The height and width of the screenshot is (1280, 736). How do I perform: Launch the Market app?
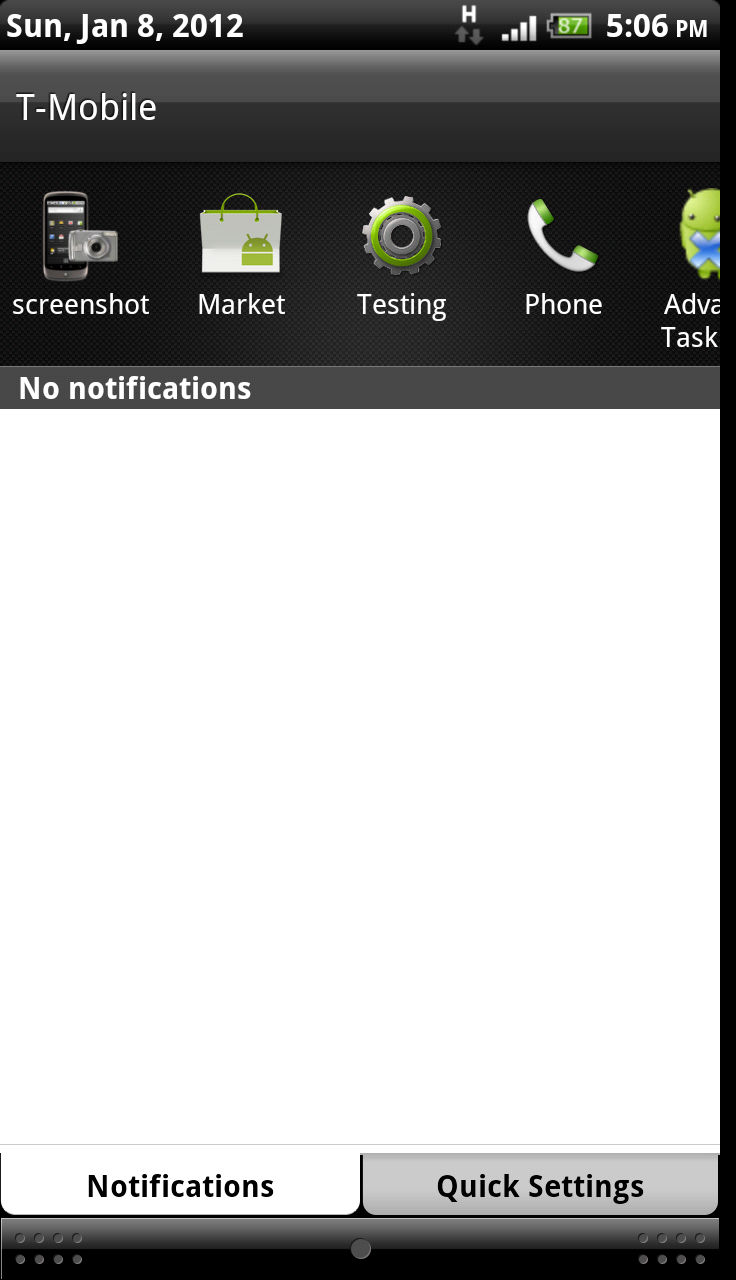(241, 256)
